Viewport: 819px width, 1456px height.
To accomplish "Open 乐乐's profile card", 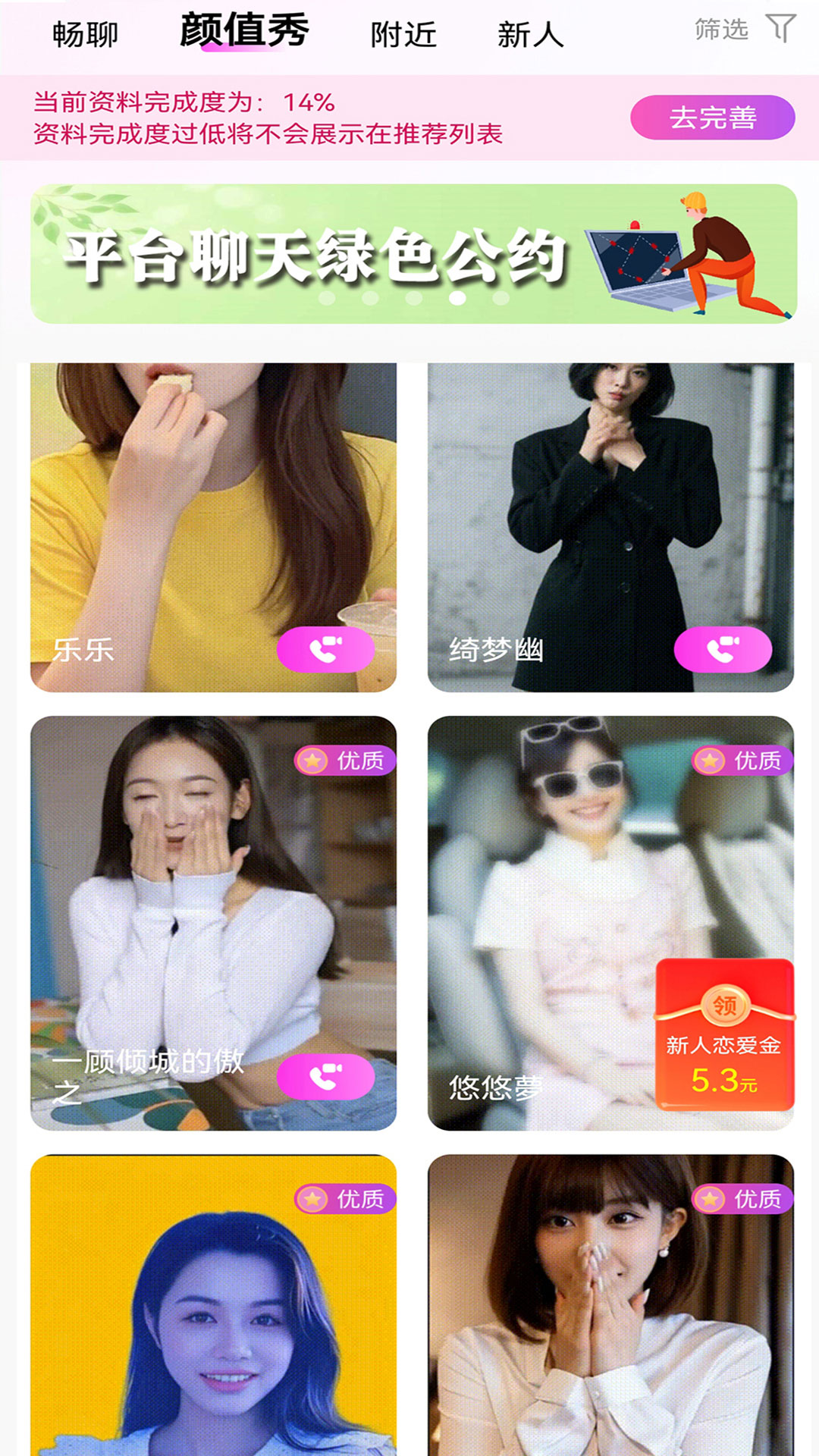I will [x=213, y=527].
